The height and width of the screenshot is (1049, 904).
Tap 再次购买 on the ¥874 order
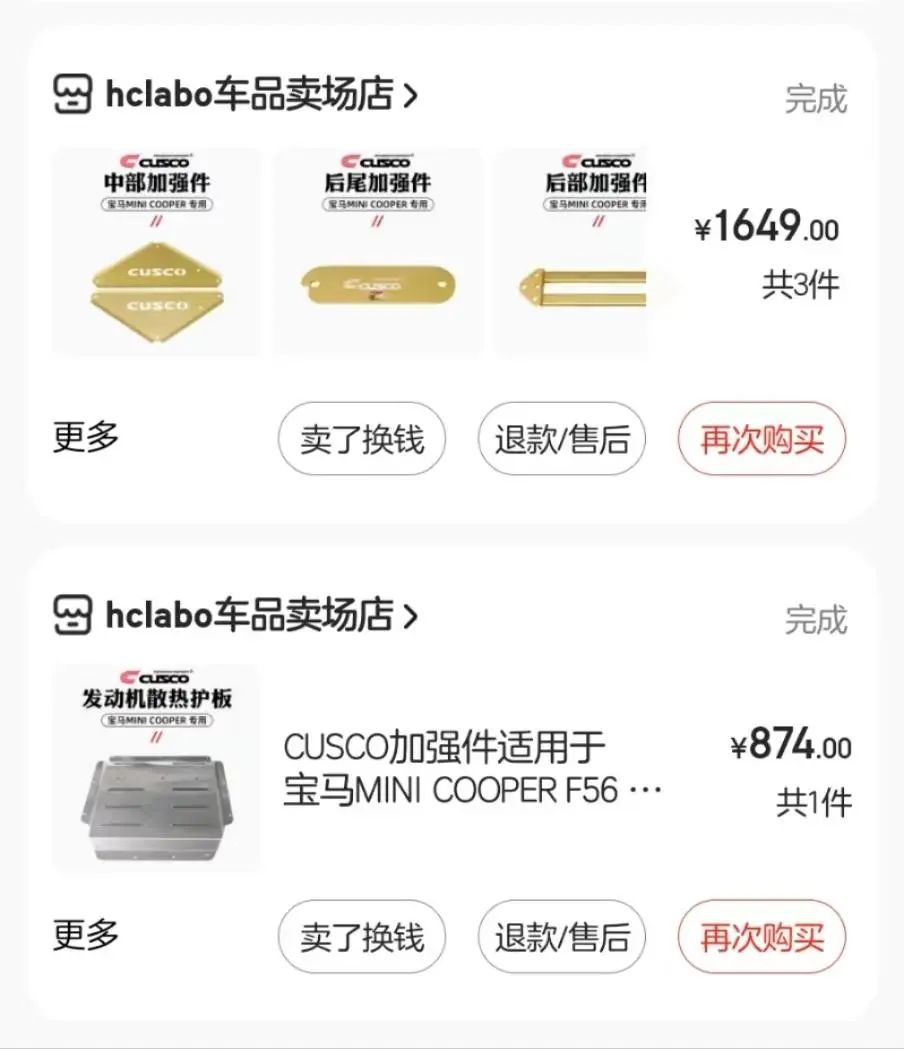coord(762,936)
